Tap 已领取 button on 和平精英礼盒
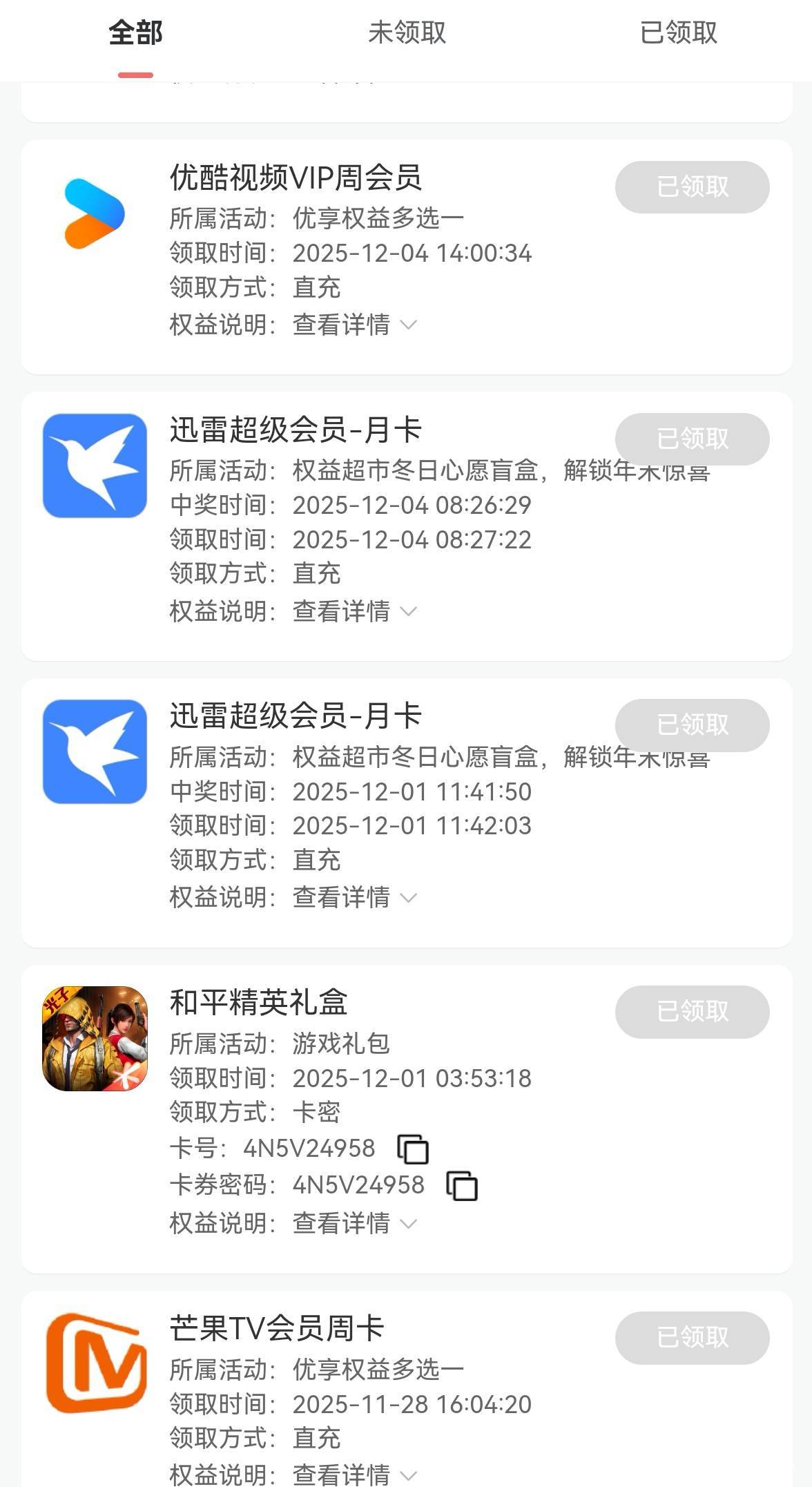Screen dimensions: 812x1487 click(x=692, y=1011)
